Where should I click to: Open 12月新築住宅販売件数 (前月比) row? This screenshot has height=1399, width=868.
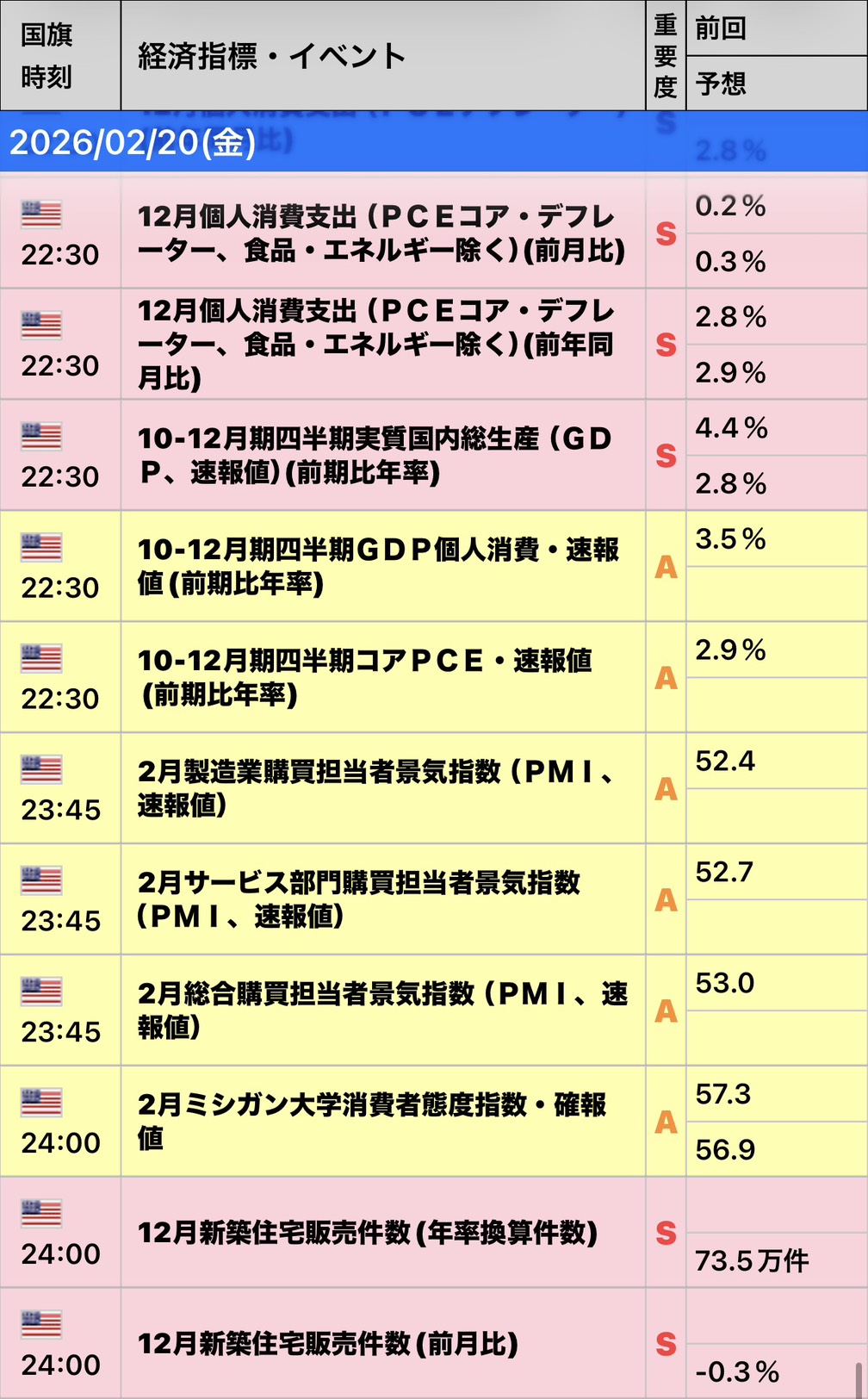(x=381, y=1343)
